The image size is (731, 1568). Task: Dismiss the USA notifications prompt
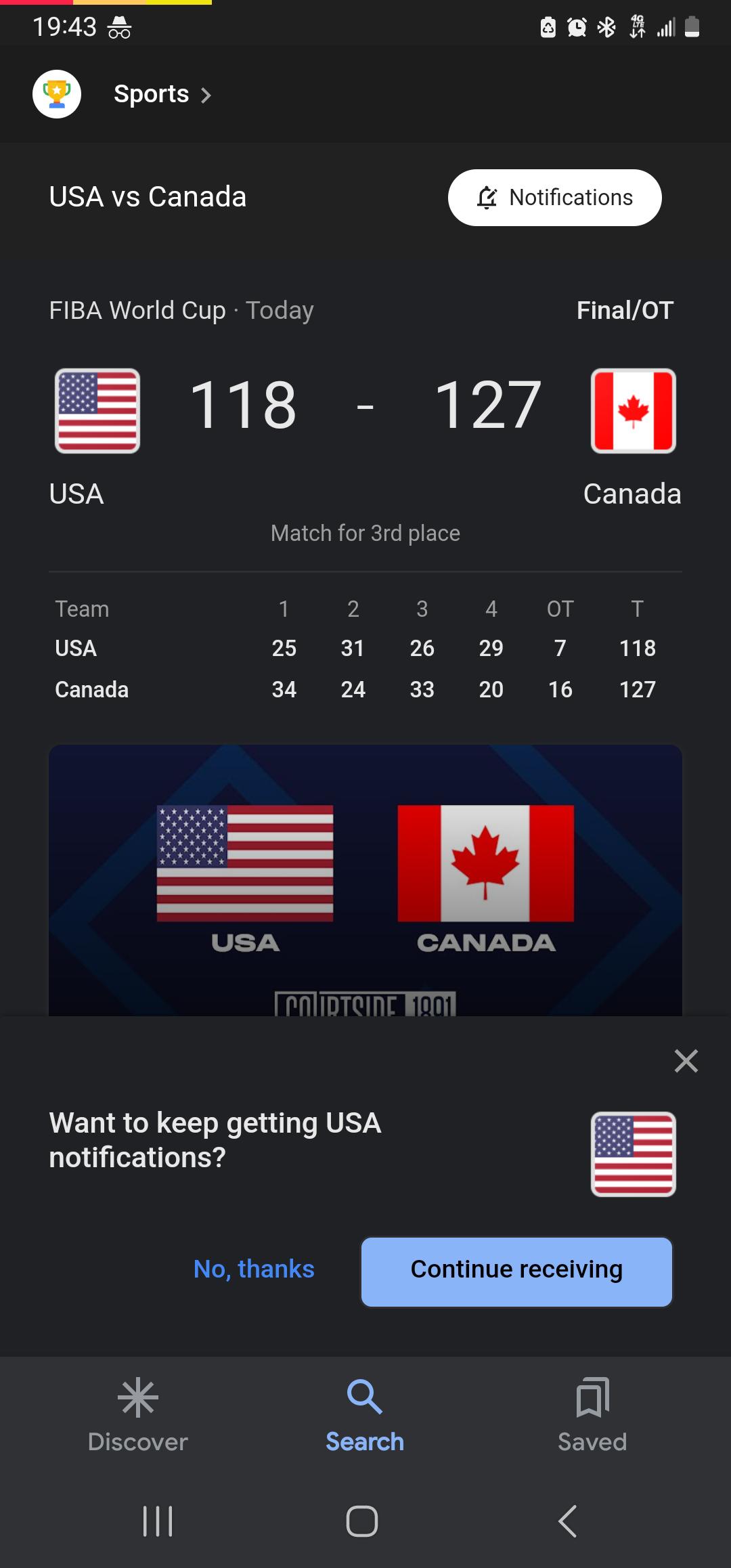[x=686, y=1061]
